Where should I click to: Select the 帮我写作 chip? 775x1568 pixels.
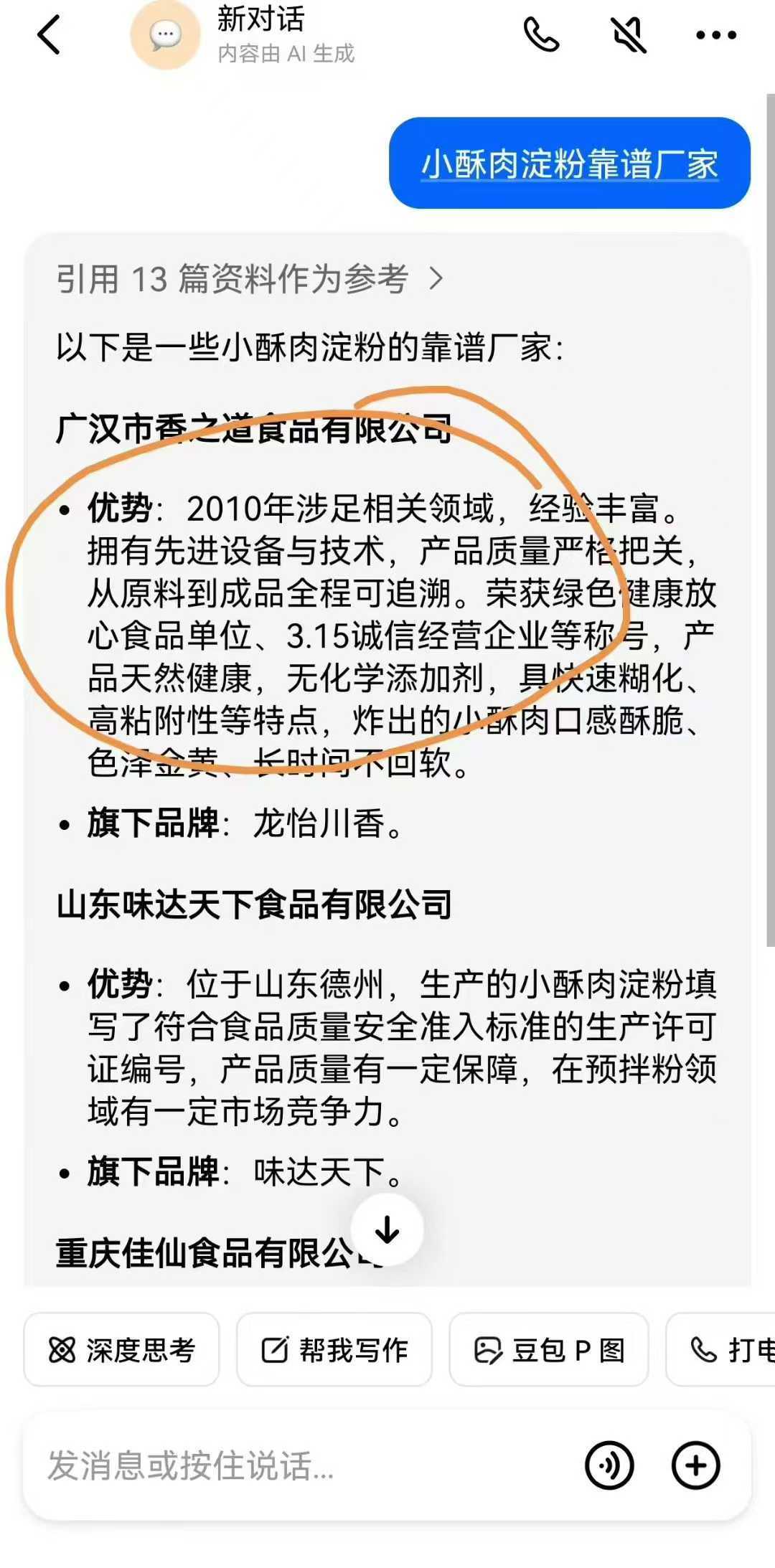334,1350
